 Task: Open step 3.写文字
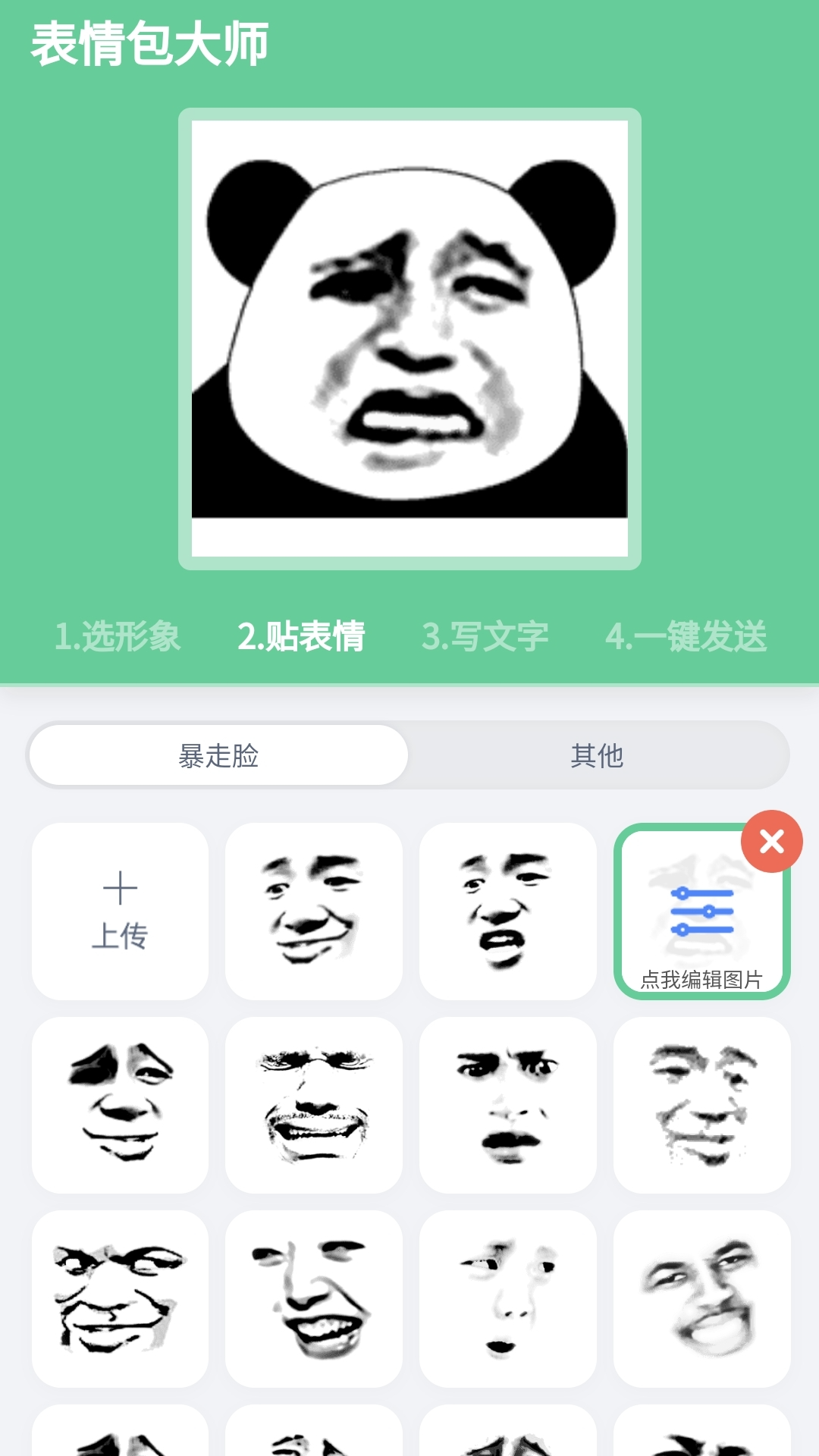click(485, 637)
